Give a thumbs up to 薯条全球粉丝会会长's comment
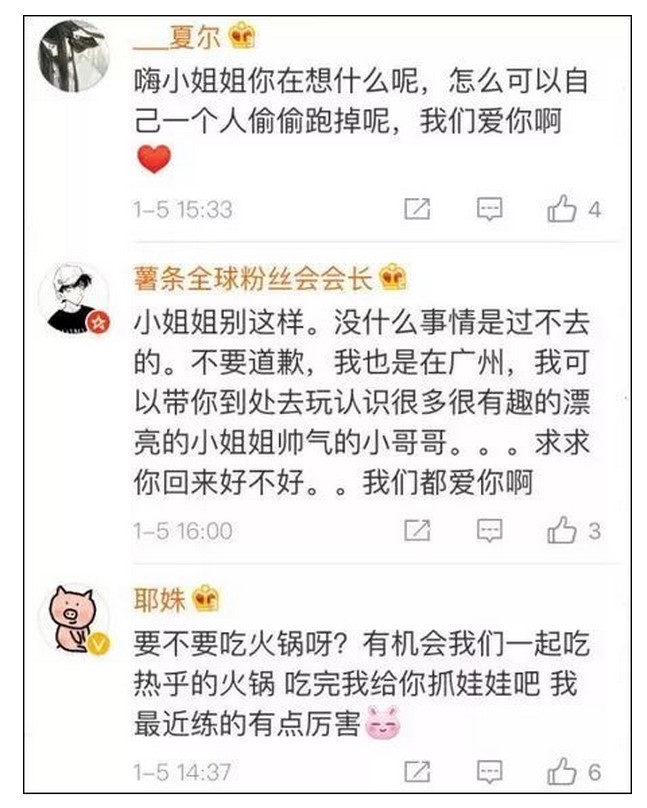The image size is (647, 808). pos(563,530)
